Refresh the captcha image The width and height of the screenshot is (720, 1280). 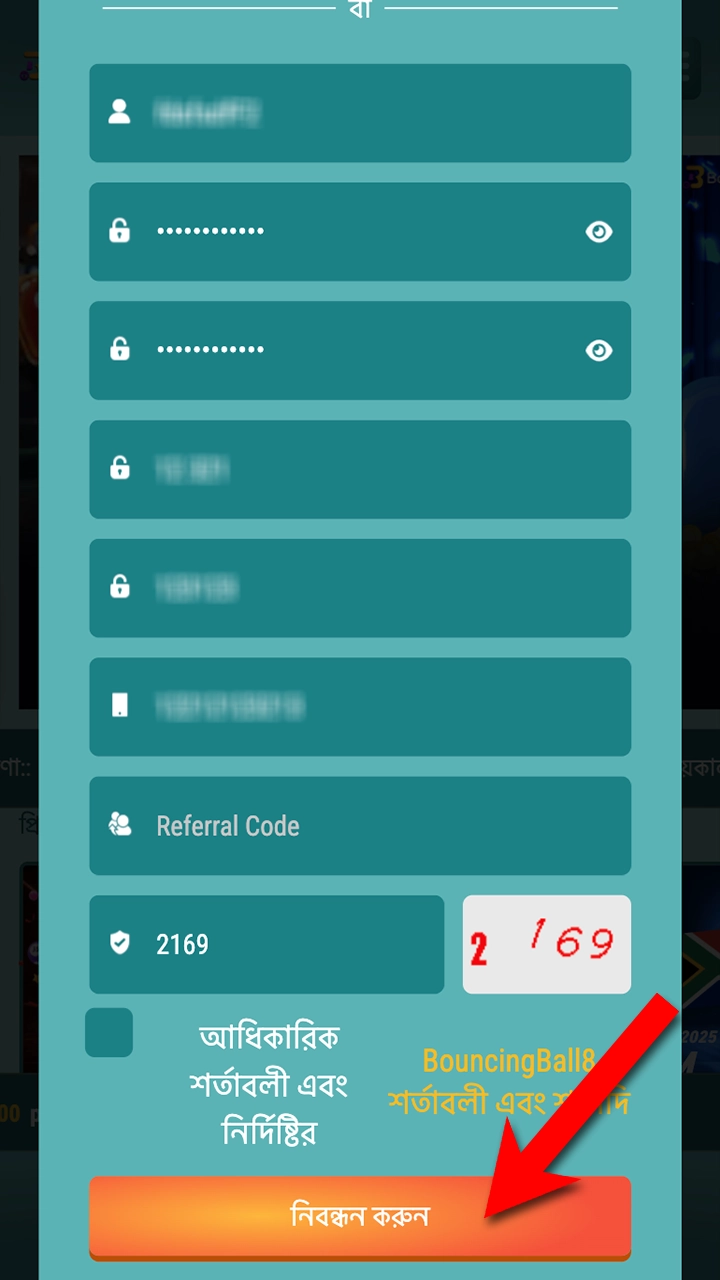pyautogui.click(x=546, y=944)
